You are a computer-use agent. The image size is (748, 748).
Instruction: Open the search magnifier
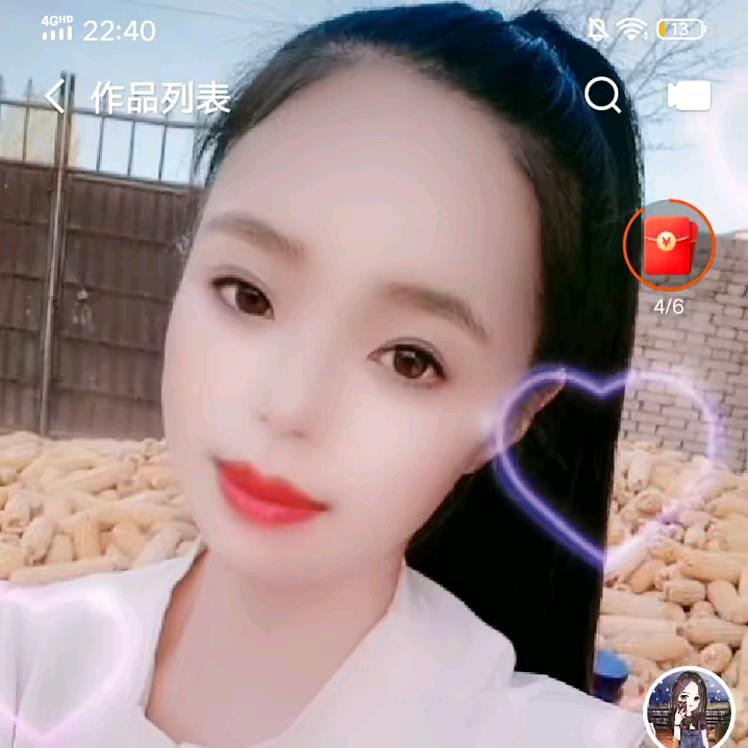click(x=603, y=96)
